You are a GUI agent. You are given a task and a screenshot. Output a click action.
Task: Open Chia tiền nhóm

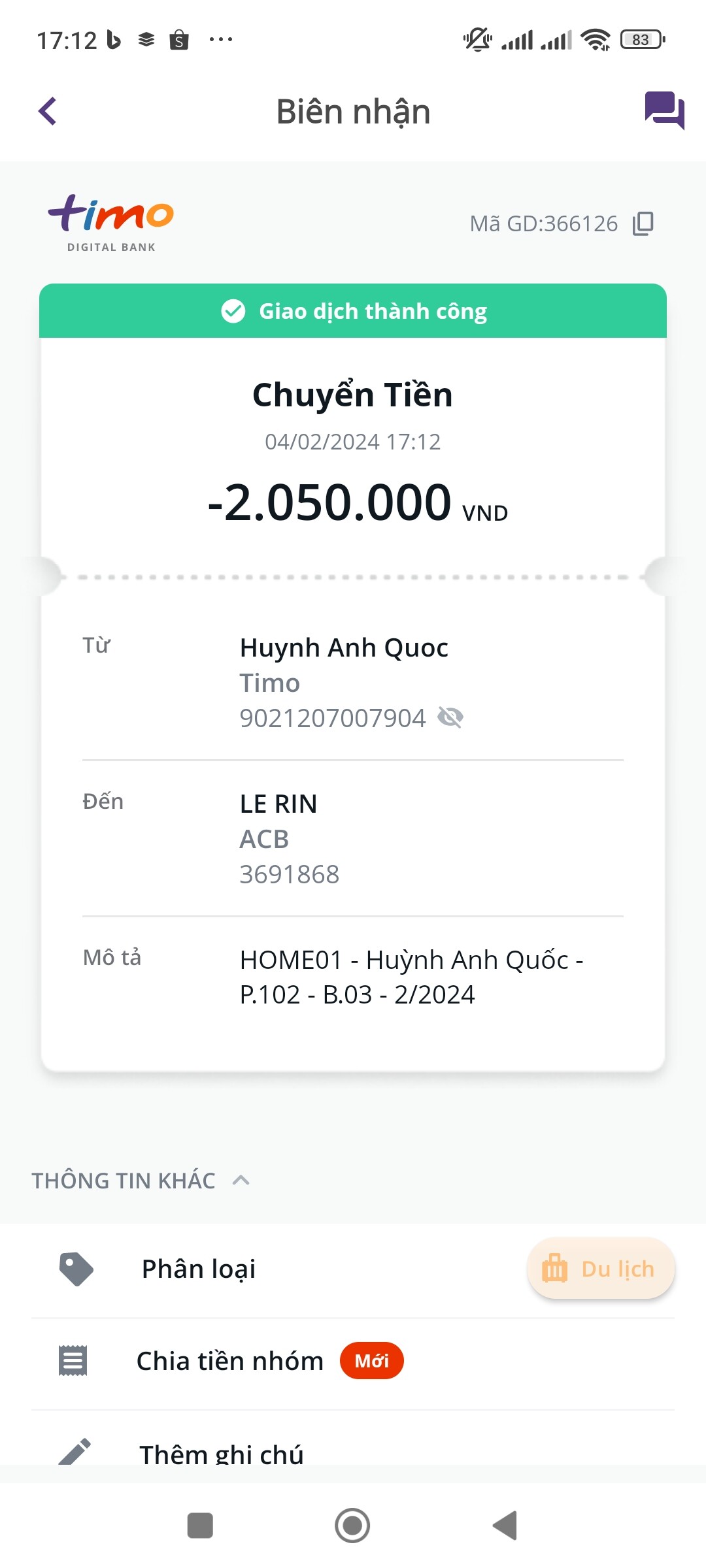(x=230, y=1361)
